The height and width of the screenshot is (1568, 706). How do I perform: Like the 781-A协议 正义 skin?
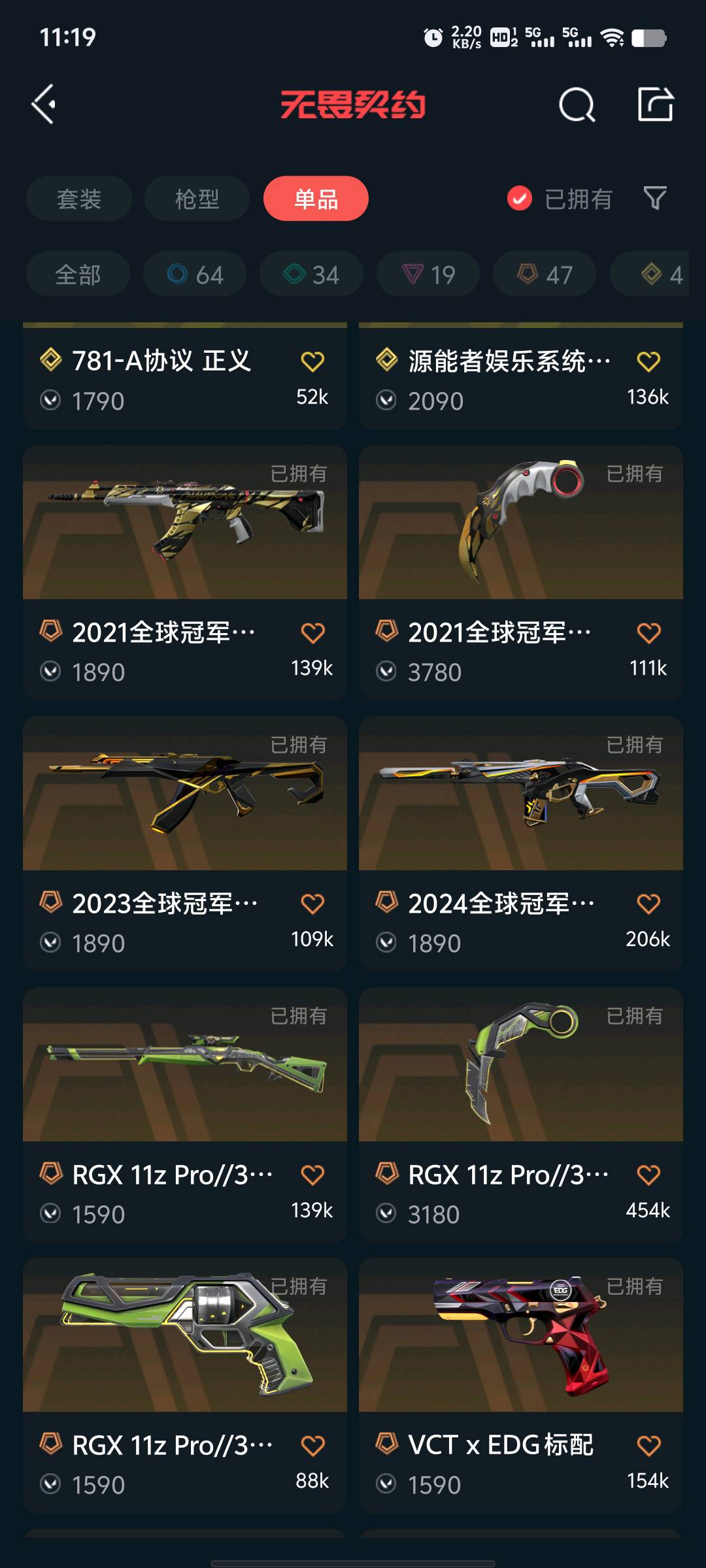point(312,361)
